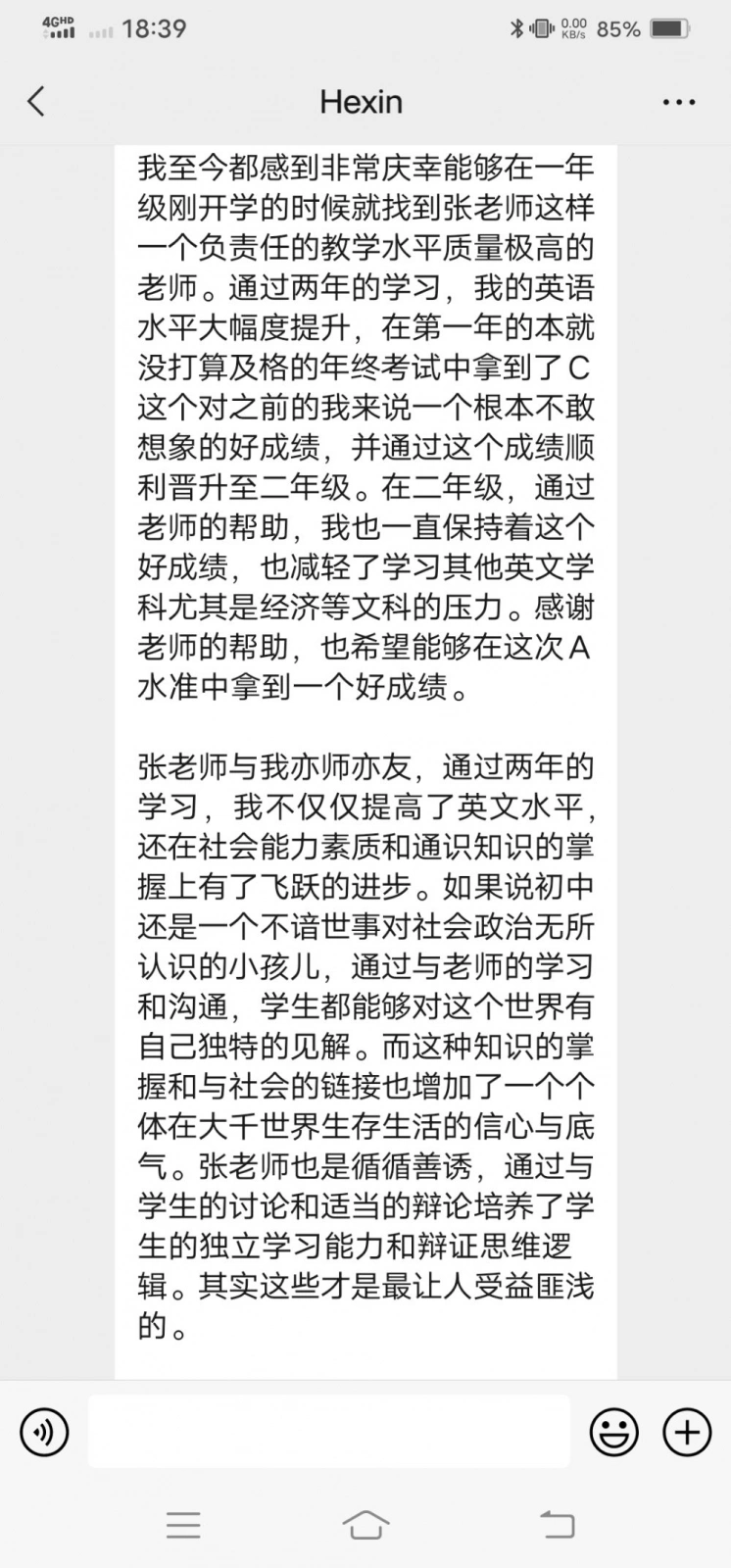Focus the message text field

tap(329, 1432)
